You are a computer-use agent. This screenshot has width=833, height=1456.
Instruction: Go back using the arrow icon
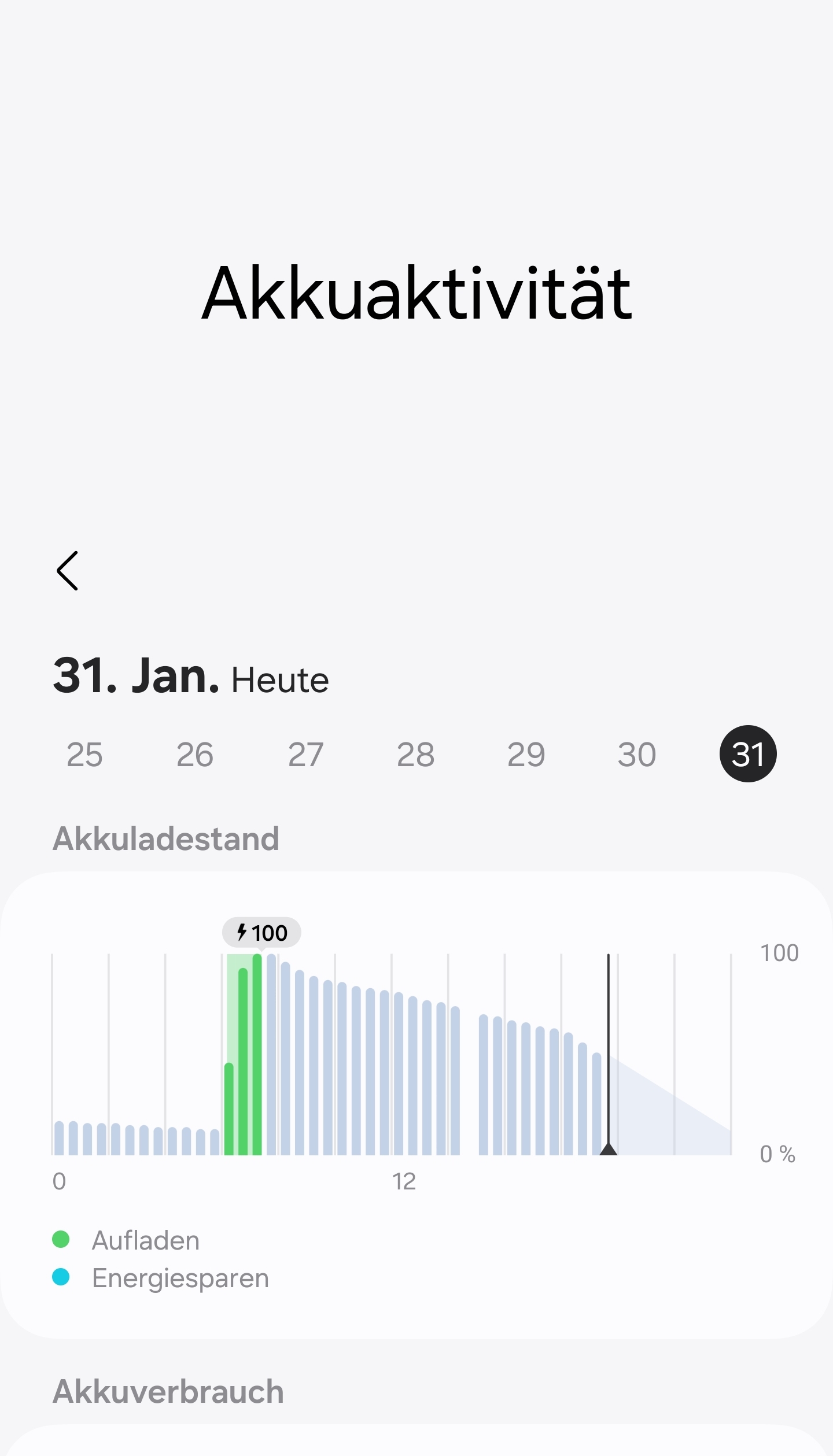coord(67,571)
